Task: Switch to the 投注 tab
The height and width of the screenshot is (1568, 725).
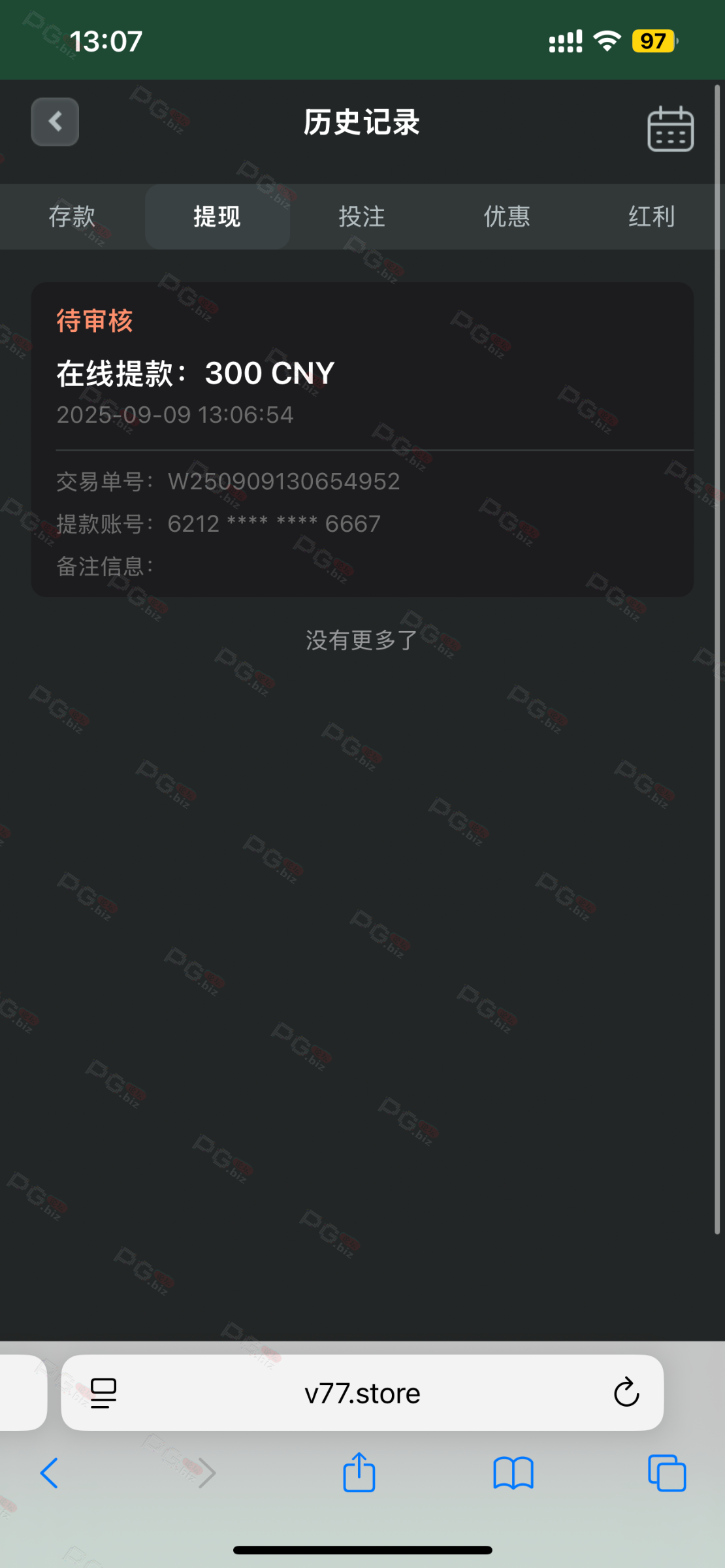Action: click(x=362, y=216)
